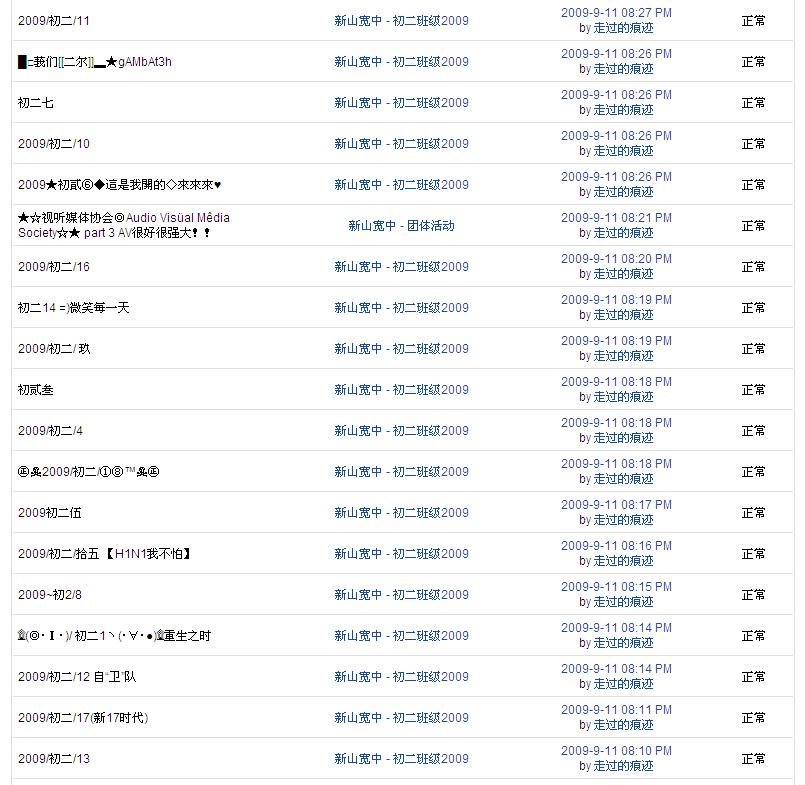This screenshot has width=805, height=785.
Task: Open the thread 2009/初二/17(新17时代)
Action: [83, 718]
